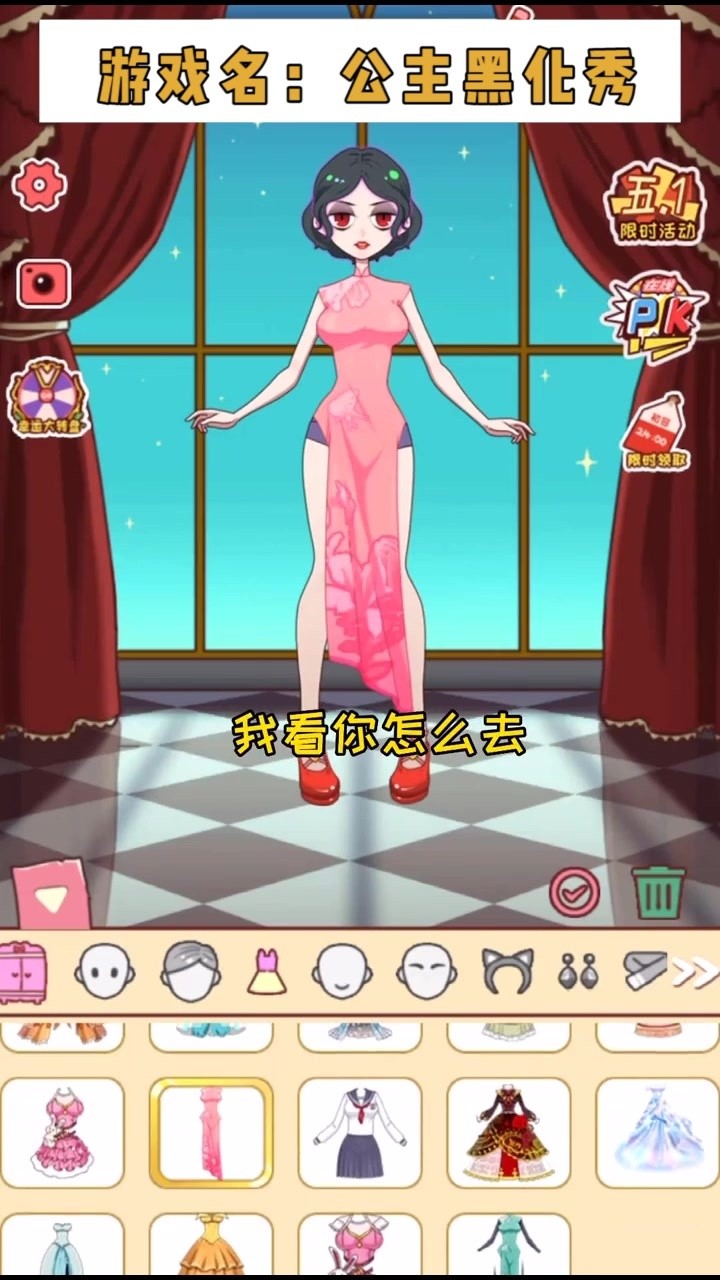Viewport: 720px width, 1280px height.
Task: Claim the limited-time gift pack
Action: [656, 433]
